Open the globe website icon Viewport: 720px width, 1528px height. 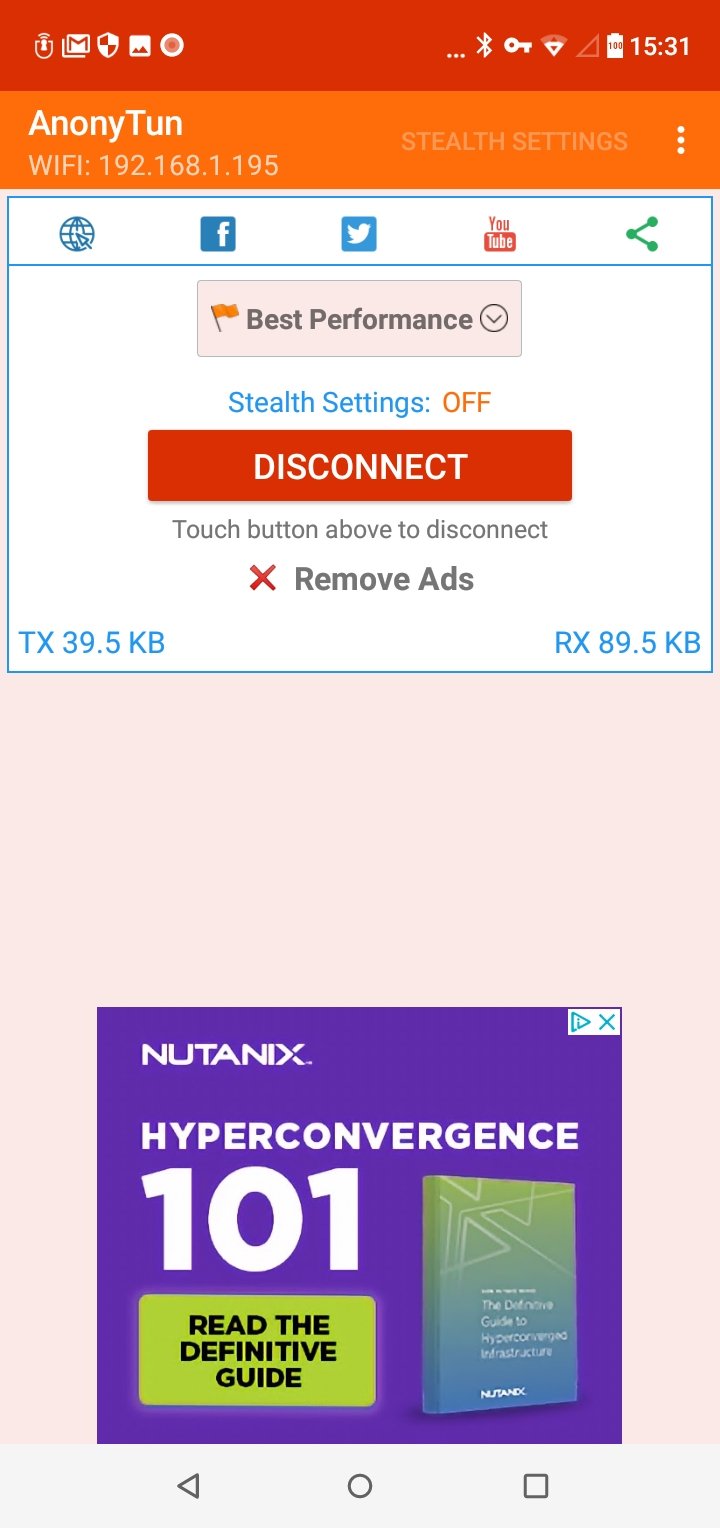click(x=77, y=234)
